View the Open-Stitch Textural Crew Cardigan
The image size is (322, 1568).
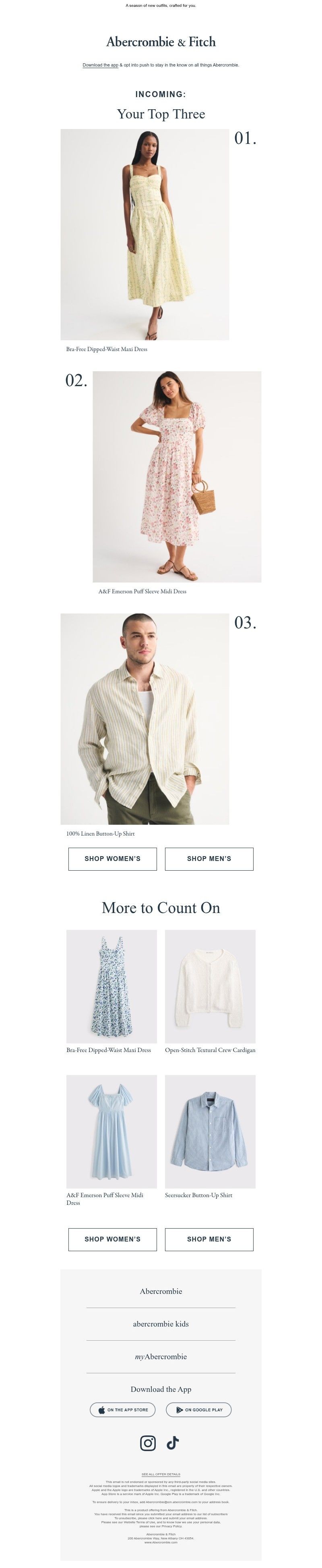click(210, 987)
